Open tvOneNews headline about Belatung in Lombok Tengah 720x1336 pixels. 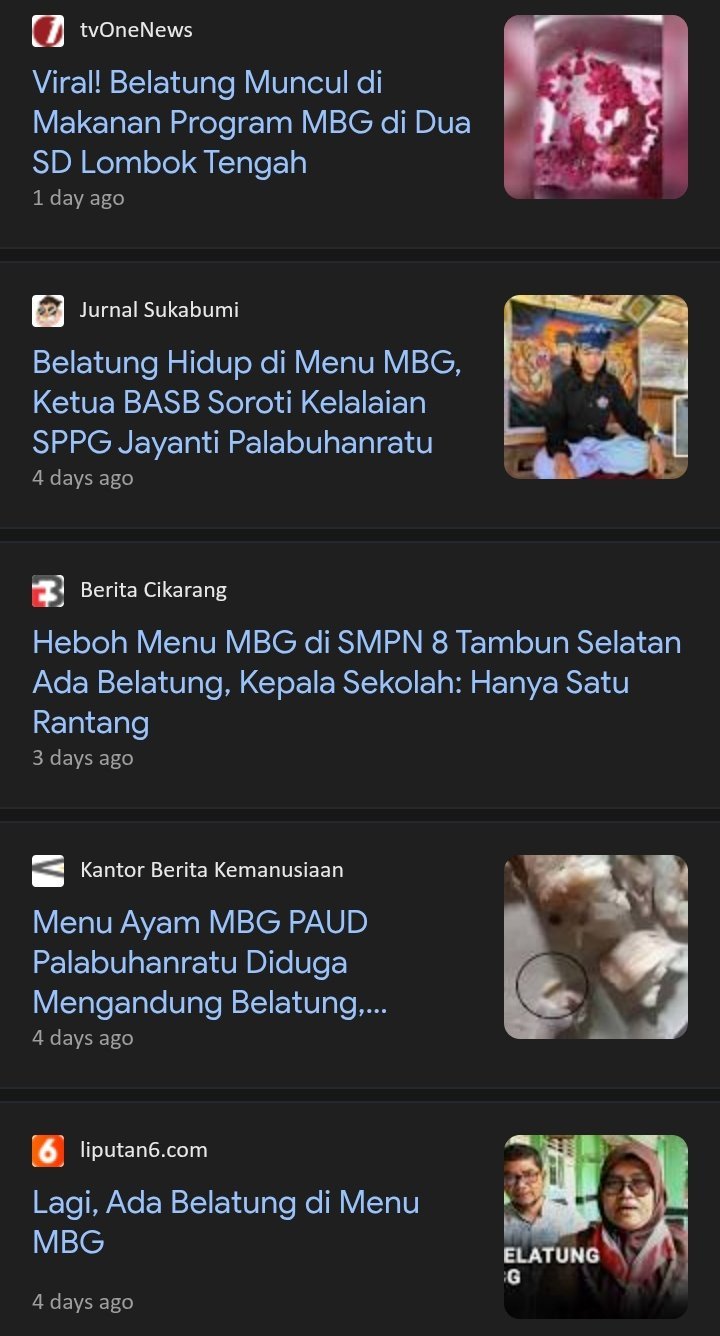click(251, 122)
